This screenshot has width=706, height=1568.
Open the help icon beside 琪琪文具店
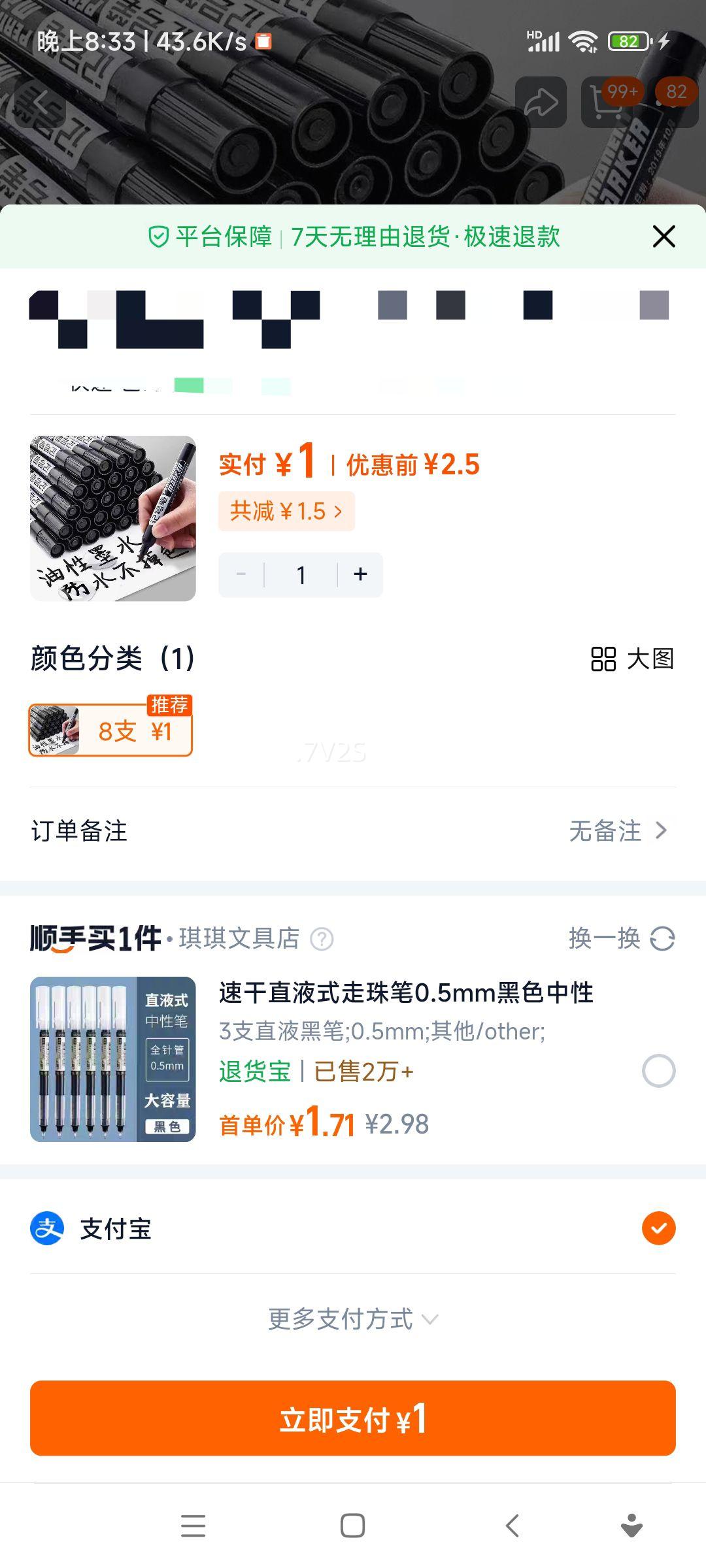coord(322,939)
